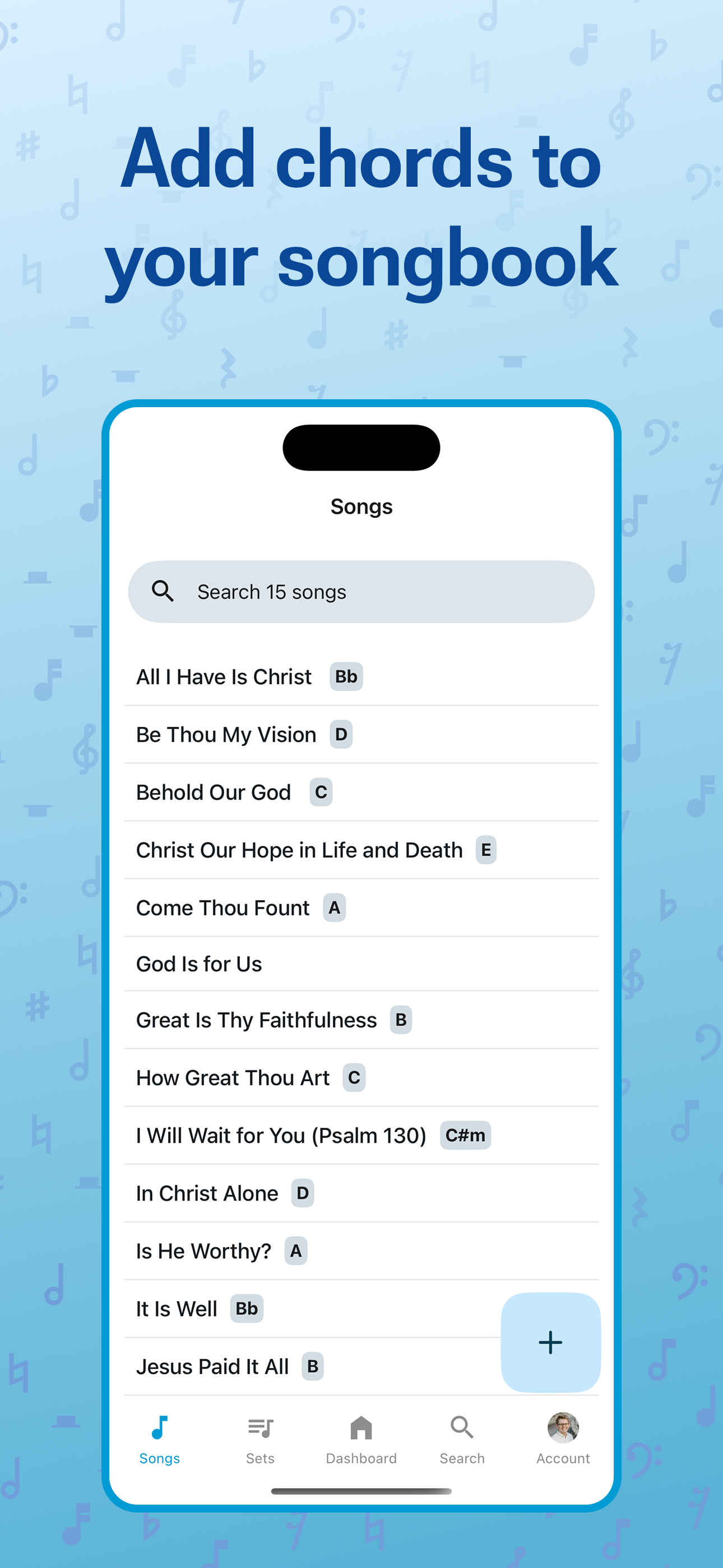Select God Is for Us from the list
Image resolution: width=723 pixels, height=1568 pixels.
[x=199, y=962]
